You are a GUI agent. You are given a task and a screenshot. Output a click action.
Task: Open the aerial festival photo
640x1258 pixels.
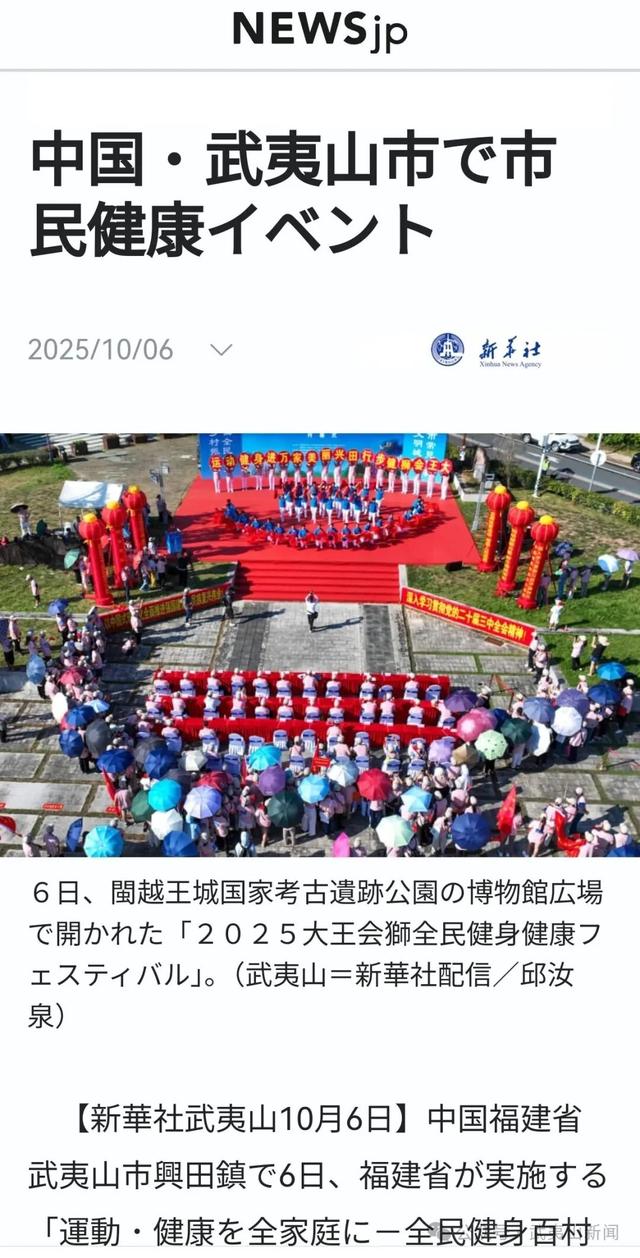[x=320, y=645]
